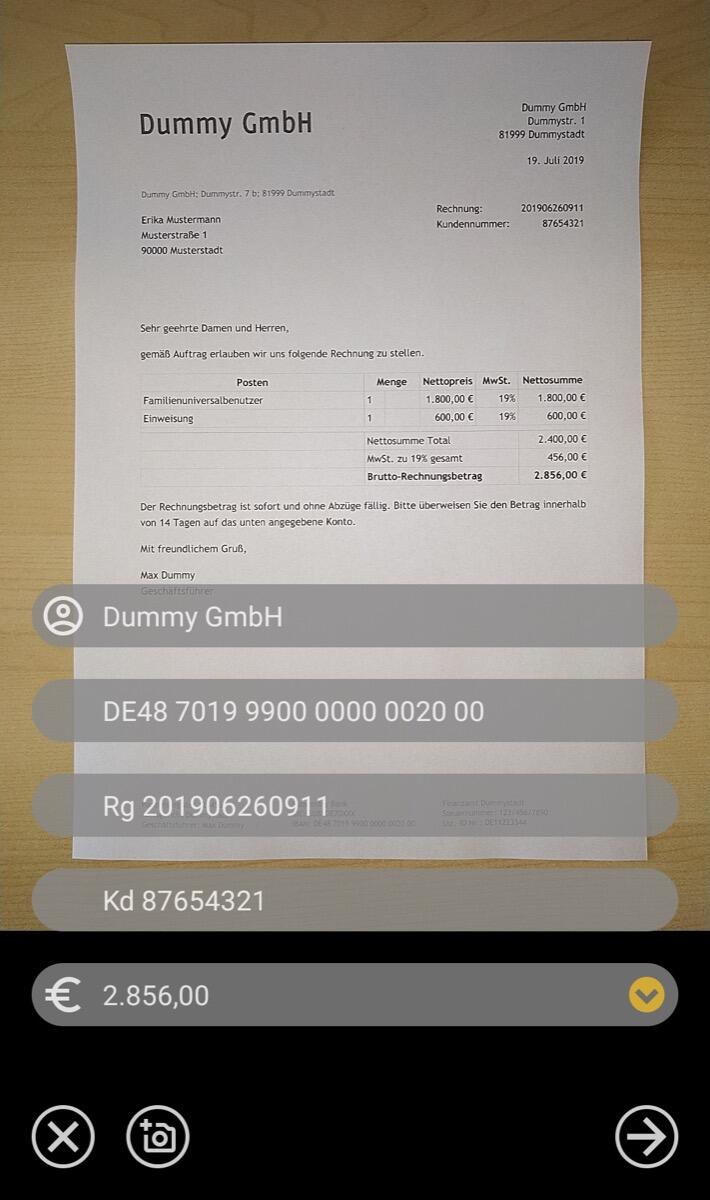The image size is (710, 1200).
Task: Continue with the right arrow button
Action: click(x=646, y=1137)
